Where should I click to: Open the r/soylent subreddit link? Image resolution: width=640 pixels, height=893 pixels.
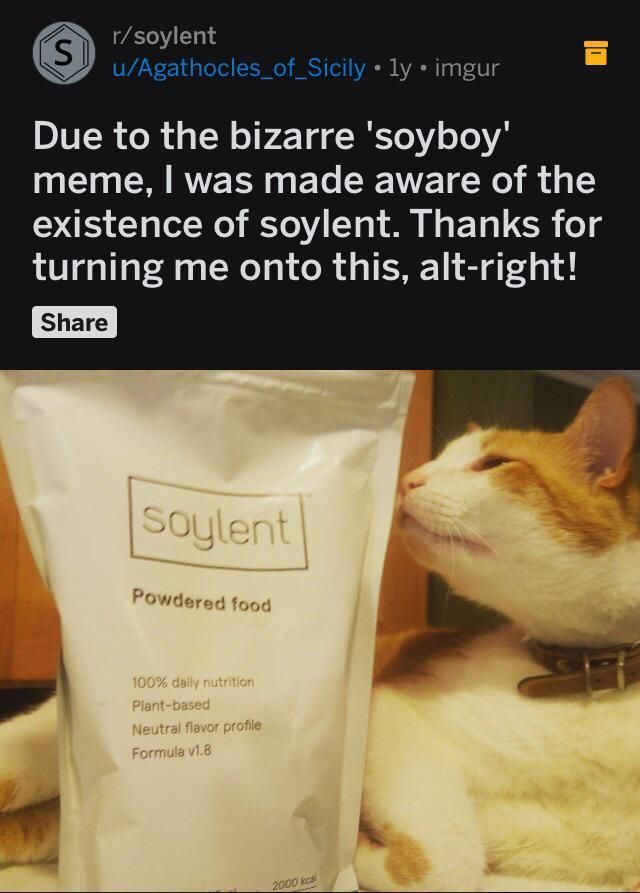[x=164, y=36]
